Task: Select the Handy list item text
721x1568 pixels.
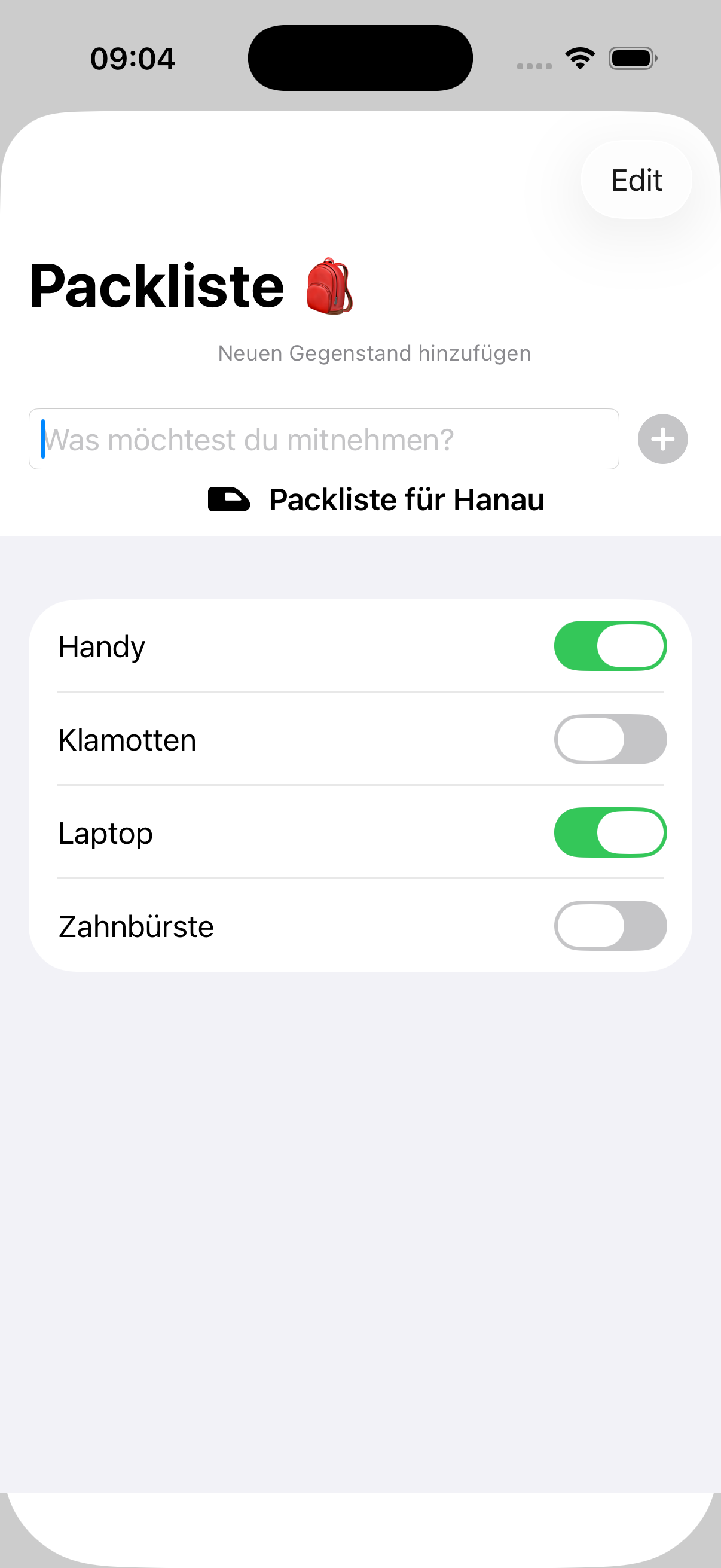Action: pos(101,646)
